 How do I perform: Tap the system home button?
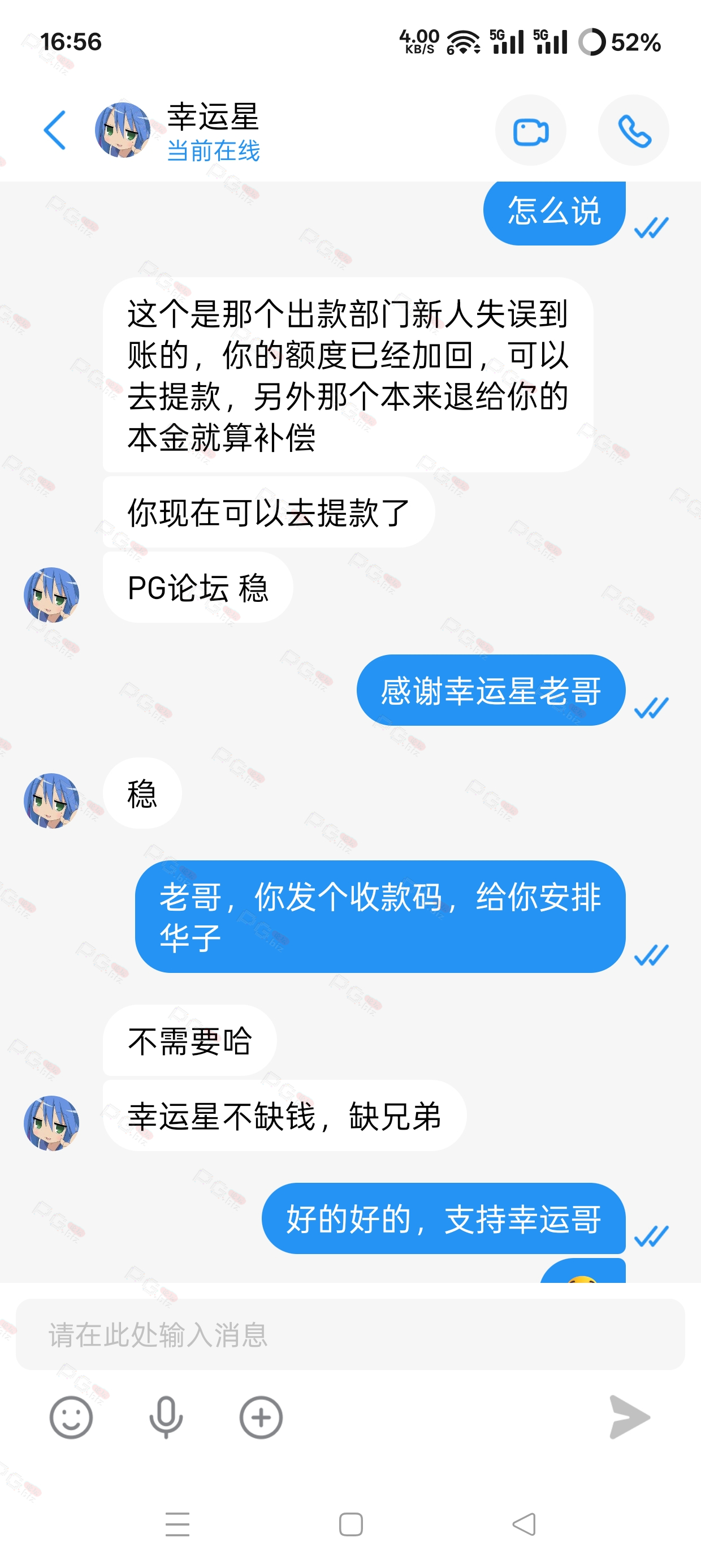point(350,1524)
